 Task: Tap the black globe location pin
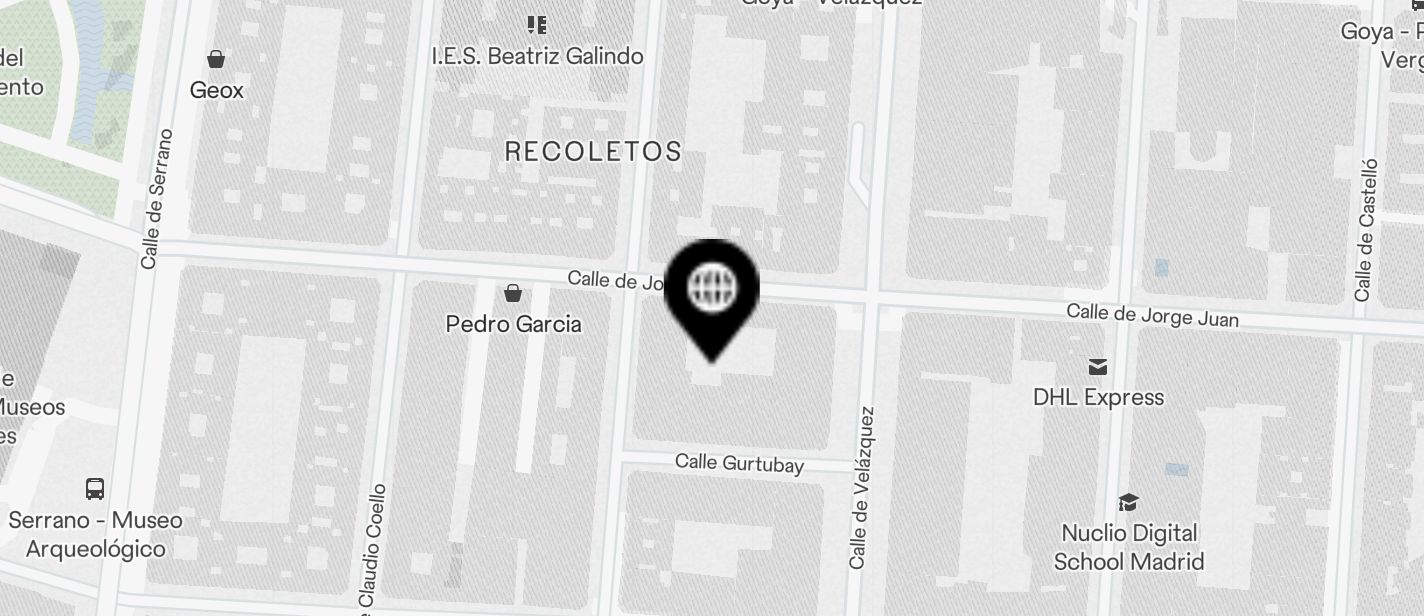click(712, 291)
